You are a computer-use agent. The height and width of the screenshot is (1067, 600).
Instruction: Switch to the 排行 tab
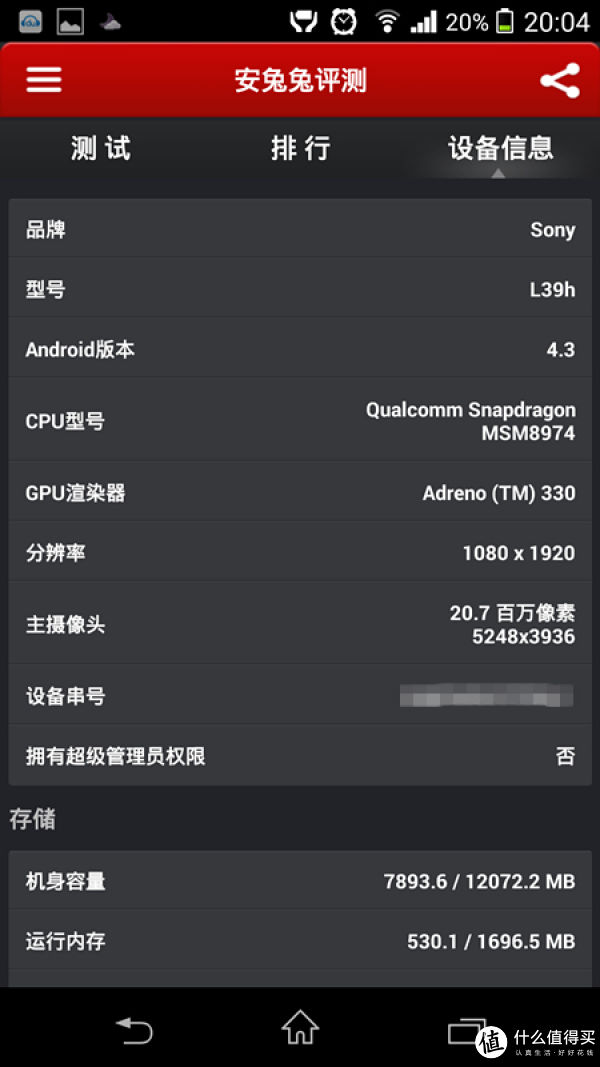point(301,148)
